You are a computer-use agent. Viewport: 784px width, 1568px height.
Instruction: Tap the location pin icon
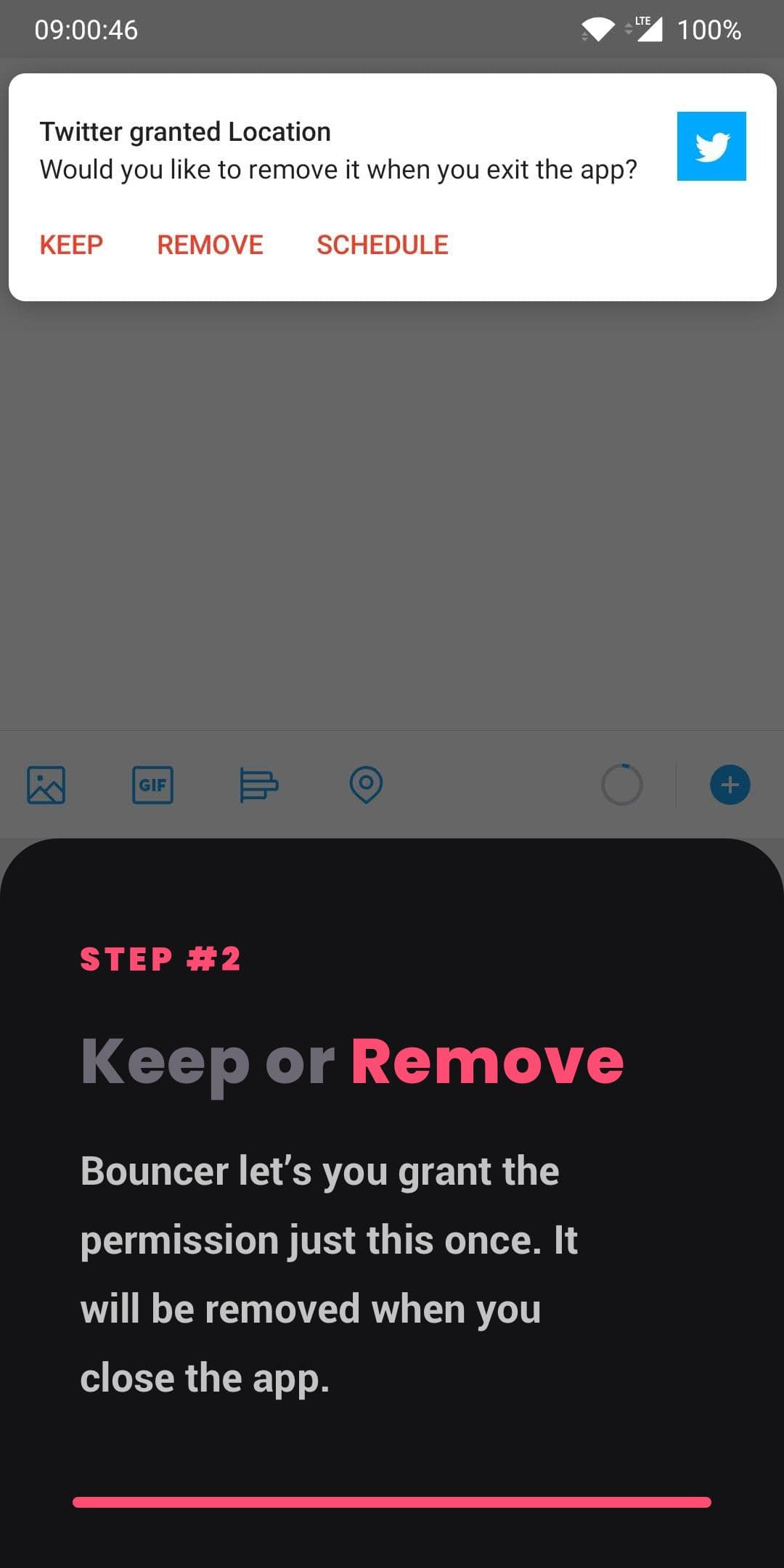click(366, 784)
